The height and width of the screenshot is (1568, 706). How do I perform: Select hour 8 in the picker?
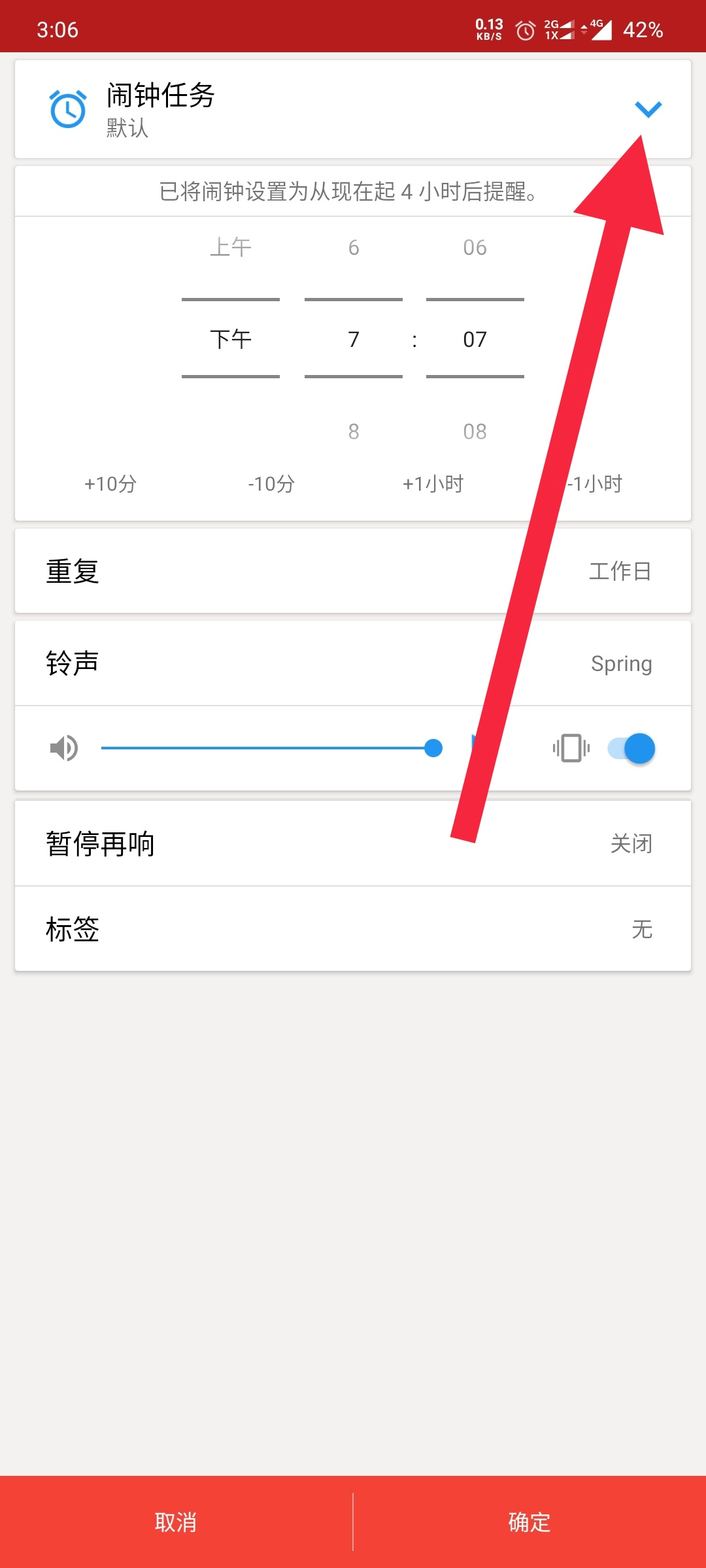pos(354,432)
